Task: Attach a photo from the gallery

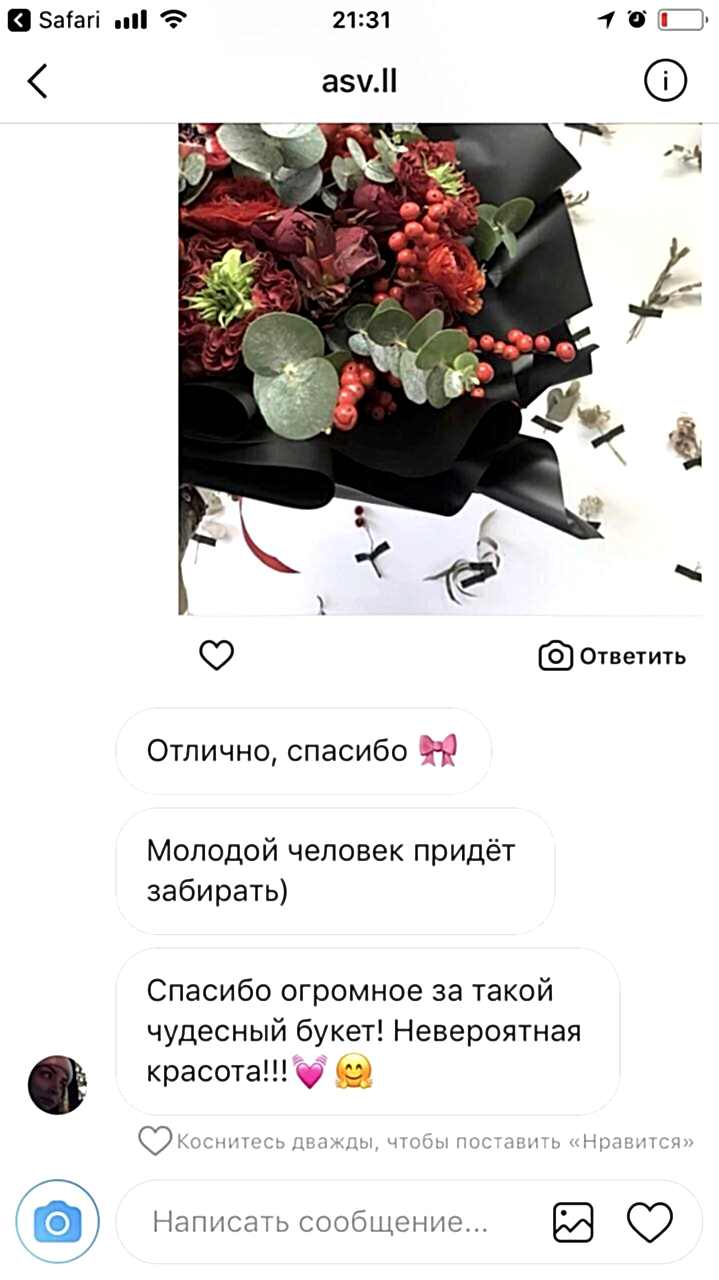Action: point(573,1221)
